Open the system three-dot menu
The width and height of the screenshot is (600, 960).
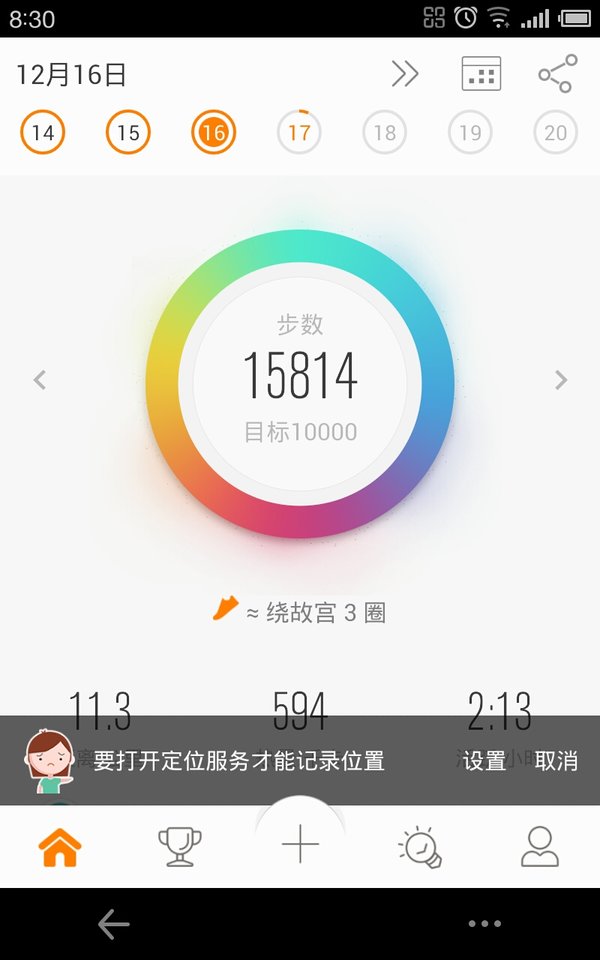tap(485, 924)
